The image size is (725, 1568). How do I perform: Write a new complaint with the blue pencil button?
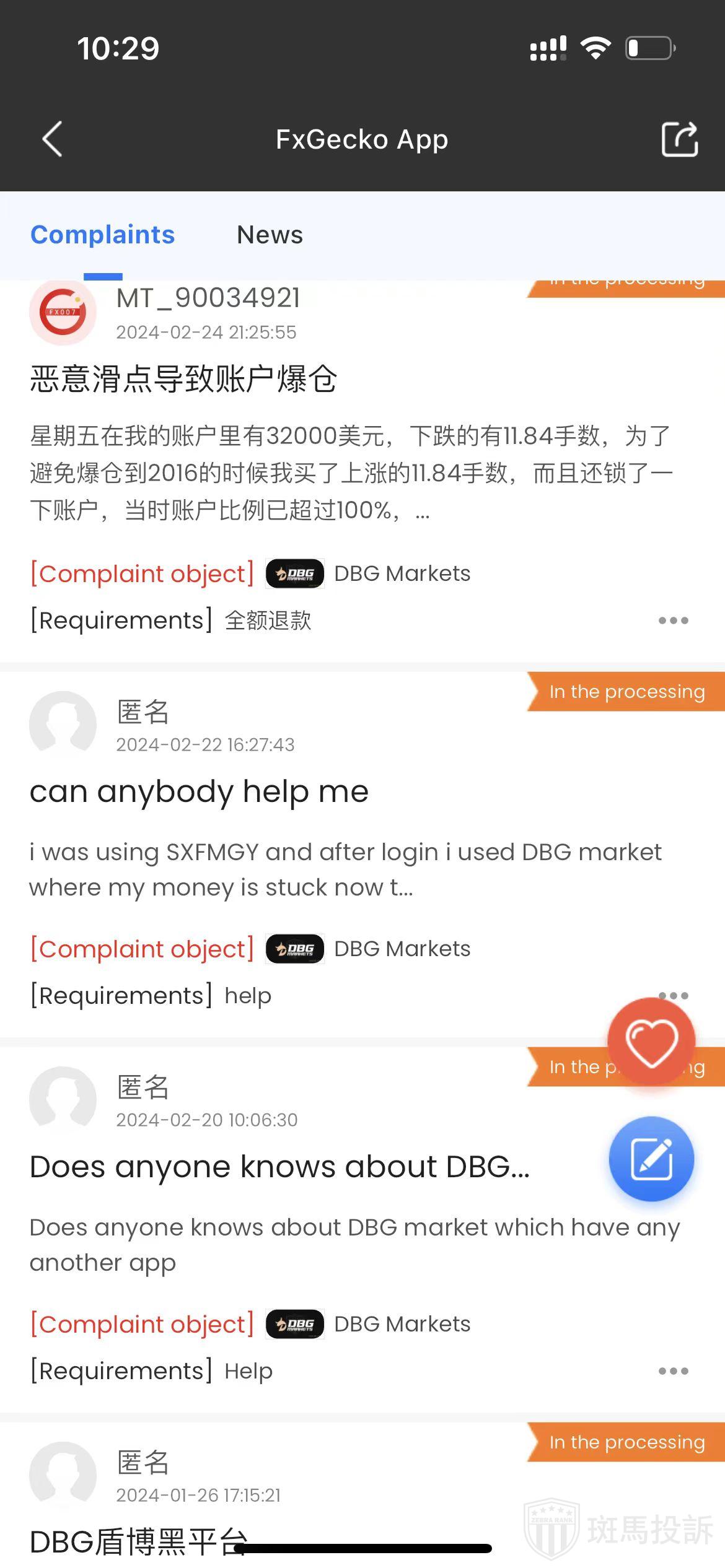[x=651, y=1159]
